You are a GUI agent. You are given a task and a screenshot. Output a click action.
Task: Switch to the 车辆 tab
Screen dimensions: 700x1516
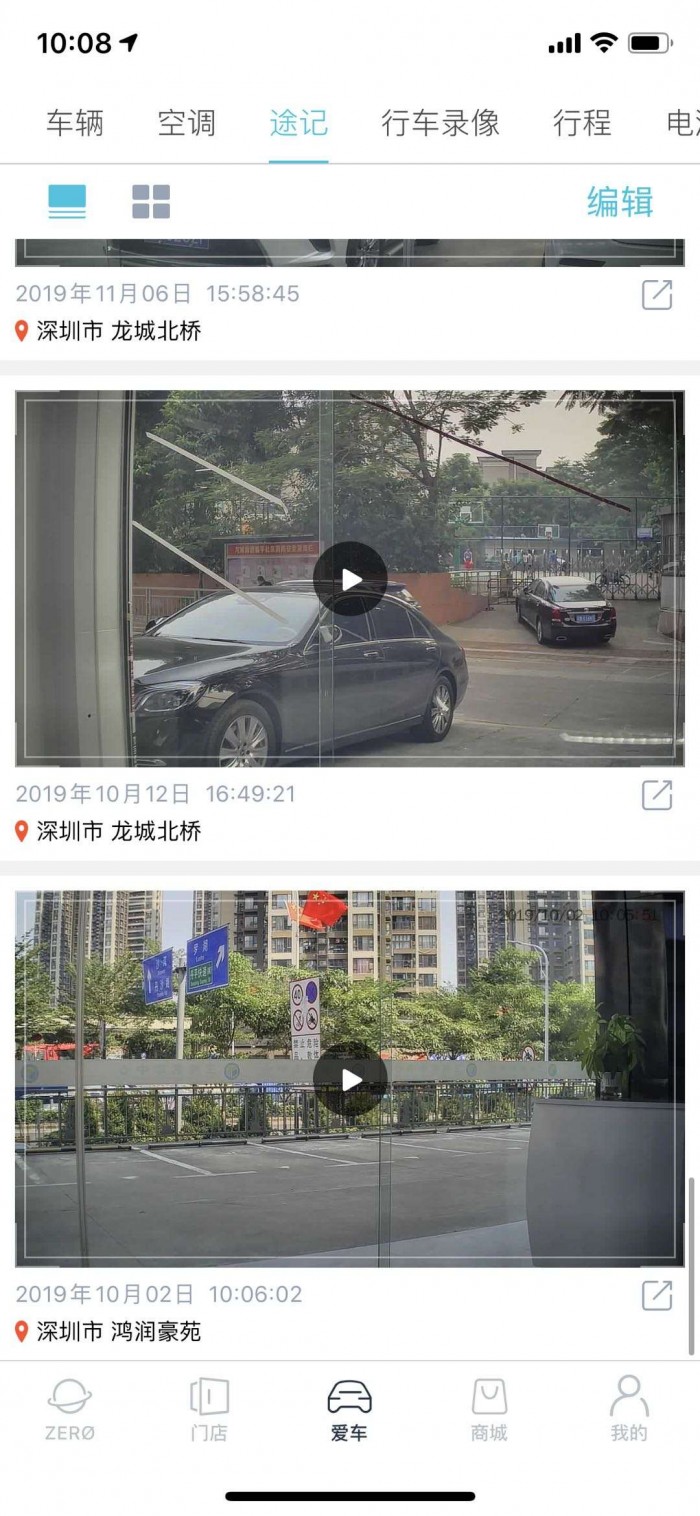click(74, 123)
